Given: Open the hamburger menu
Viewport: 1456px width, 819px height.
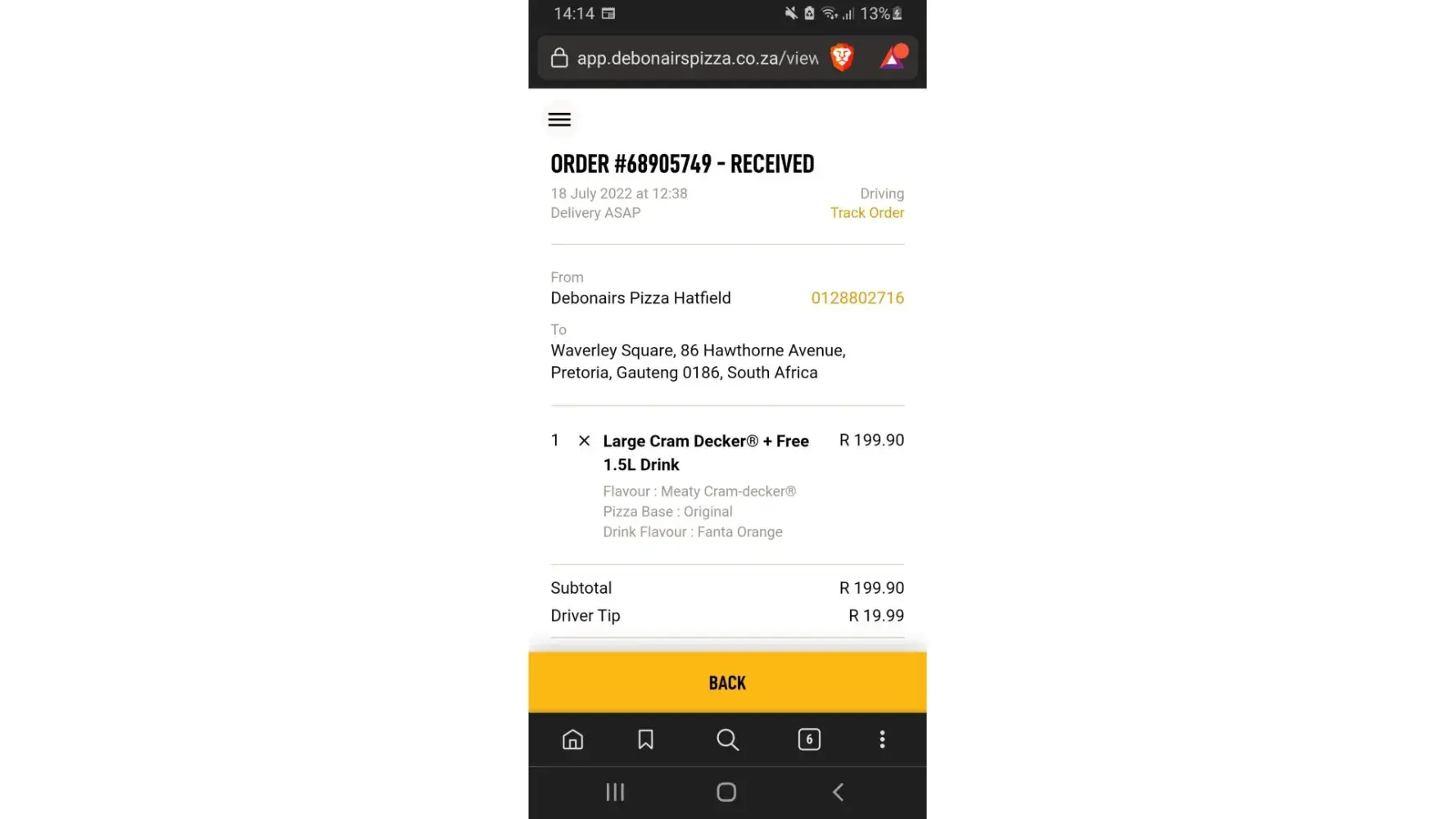Looking at the screenshot, I should click(x=559, y=120).
